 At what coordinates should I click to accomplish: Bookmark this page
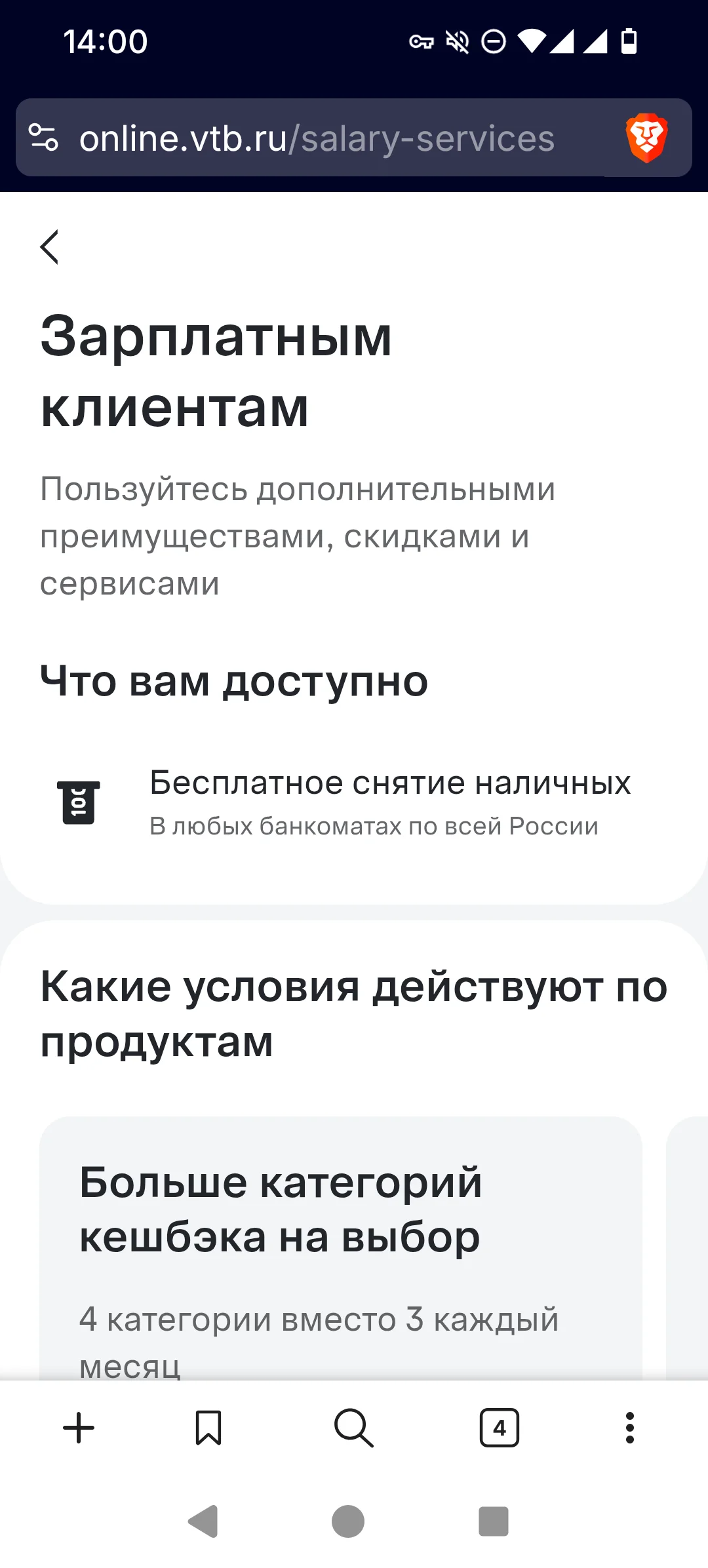point(208,1428)
